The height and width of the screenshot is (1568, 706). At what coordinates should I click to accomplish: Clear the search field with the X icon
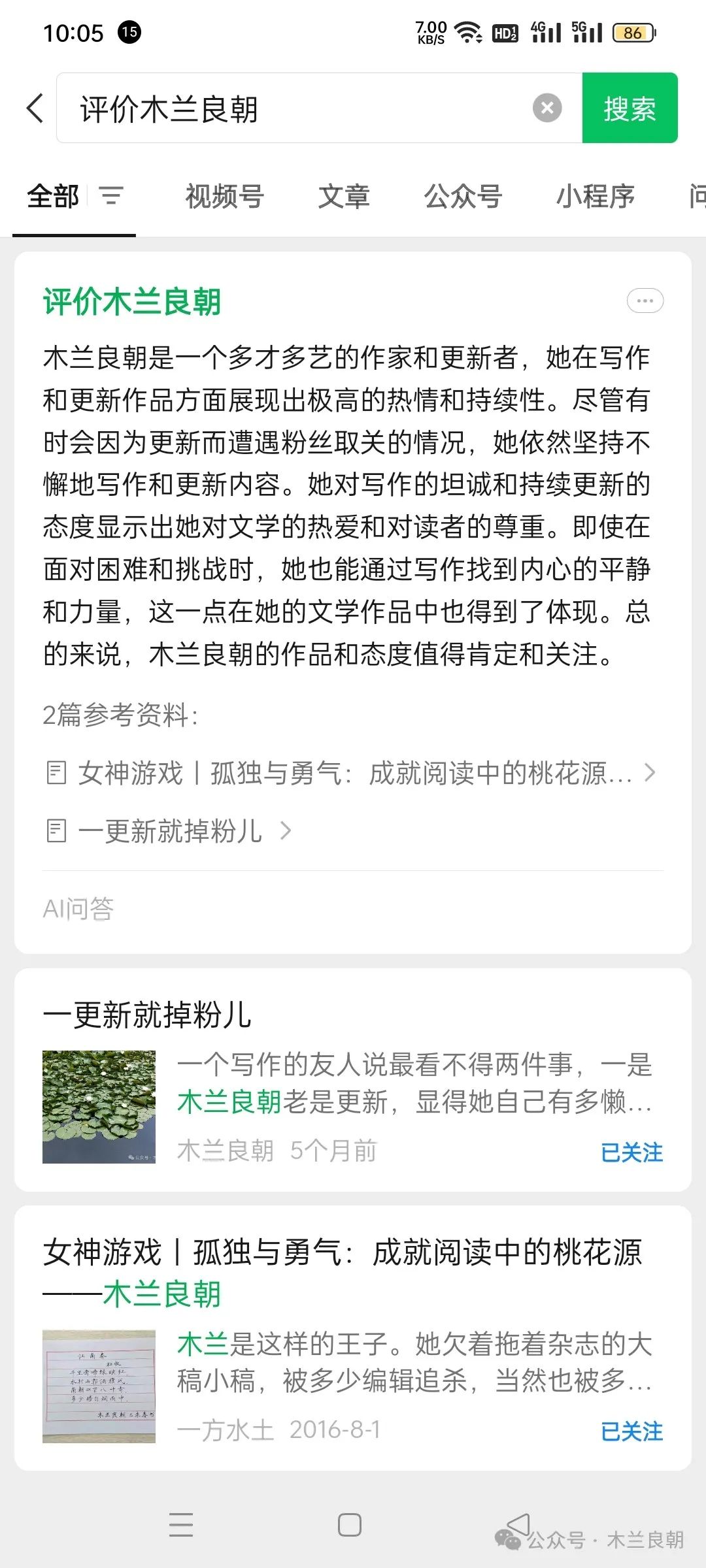[x=548, y=108]
